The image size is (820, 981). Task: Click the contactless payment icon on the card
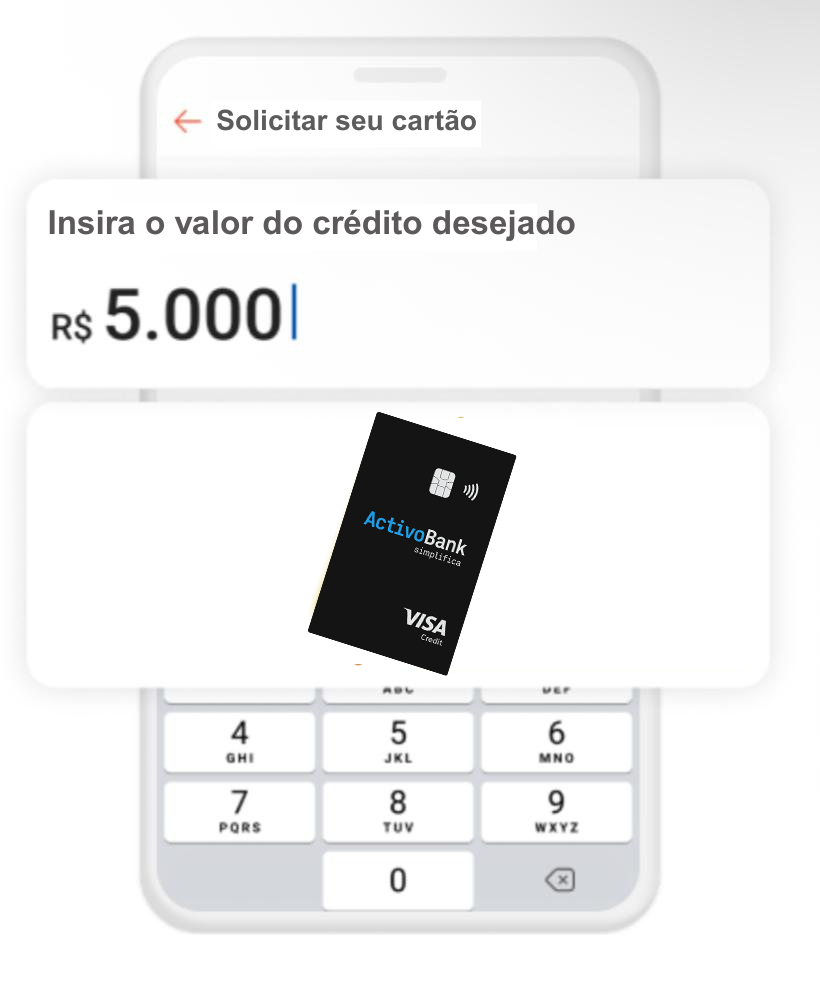coord(472,487)
